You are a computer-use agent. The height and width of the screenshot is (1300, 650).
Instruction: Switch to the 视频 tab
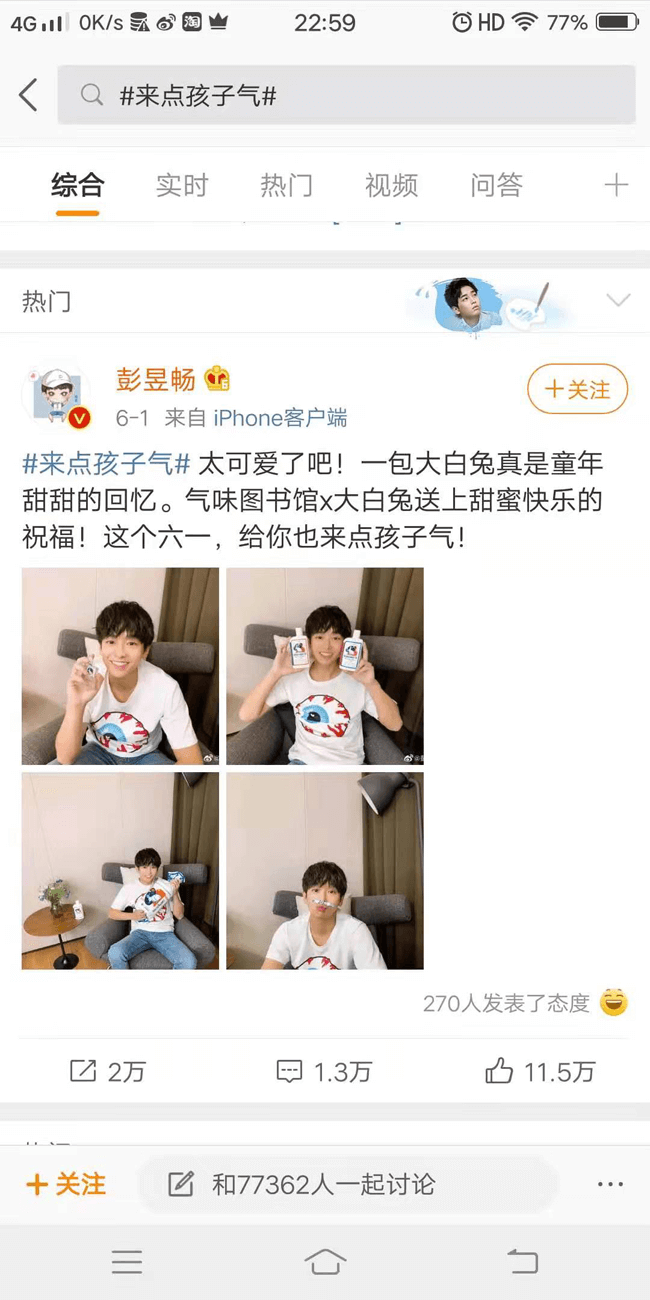[x=391, y=185]
